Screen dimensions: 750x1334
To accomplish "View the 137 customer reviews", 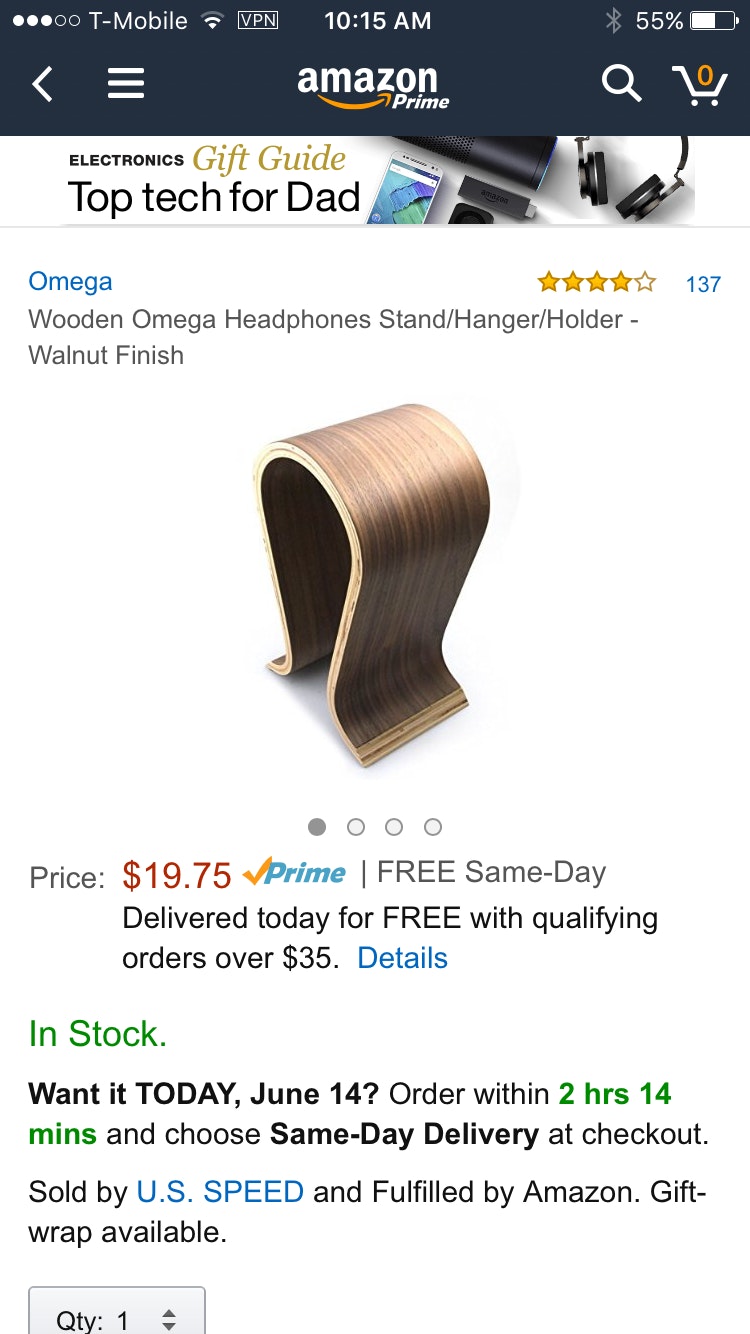I will point(703,284).
